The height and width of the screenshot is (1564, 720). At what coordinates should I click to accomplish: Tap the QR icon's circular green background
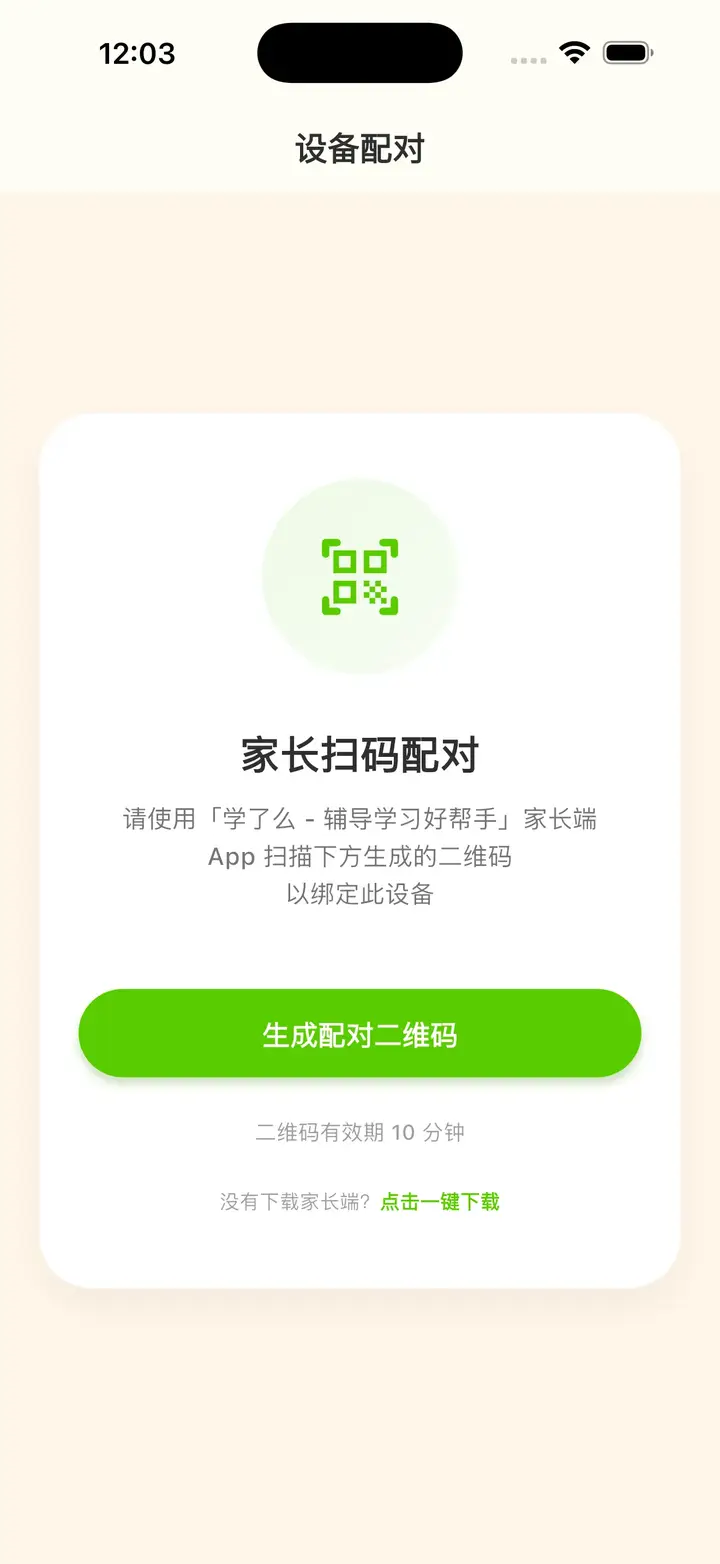(360, 575)
